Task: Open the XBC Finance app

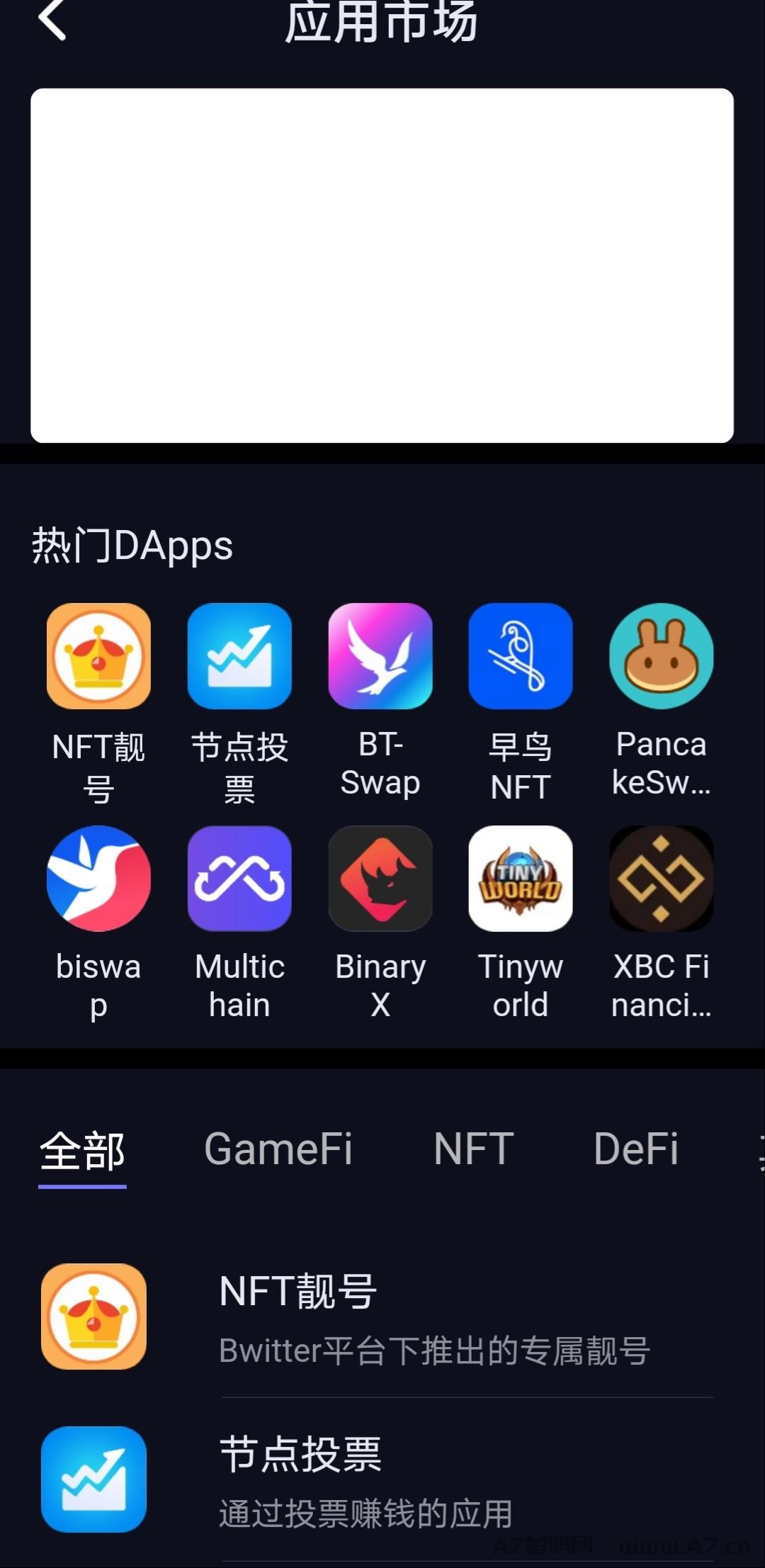Action: coord(662,879)
